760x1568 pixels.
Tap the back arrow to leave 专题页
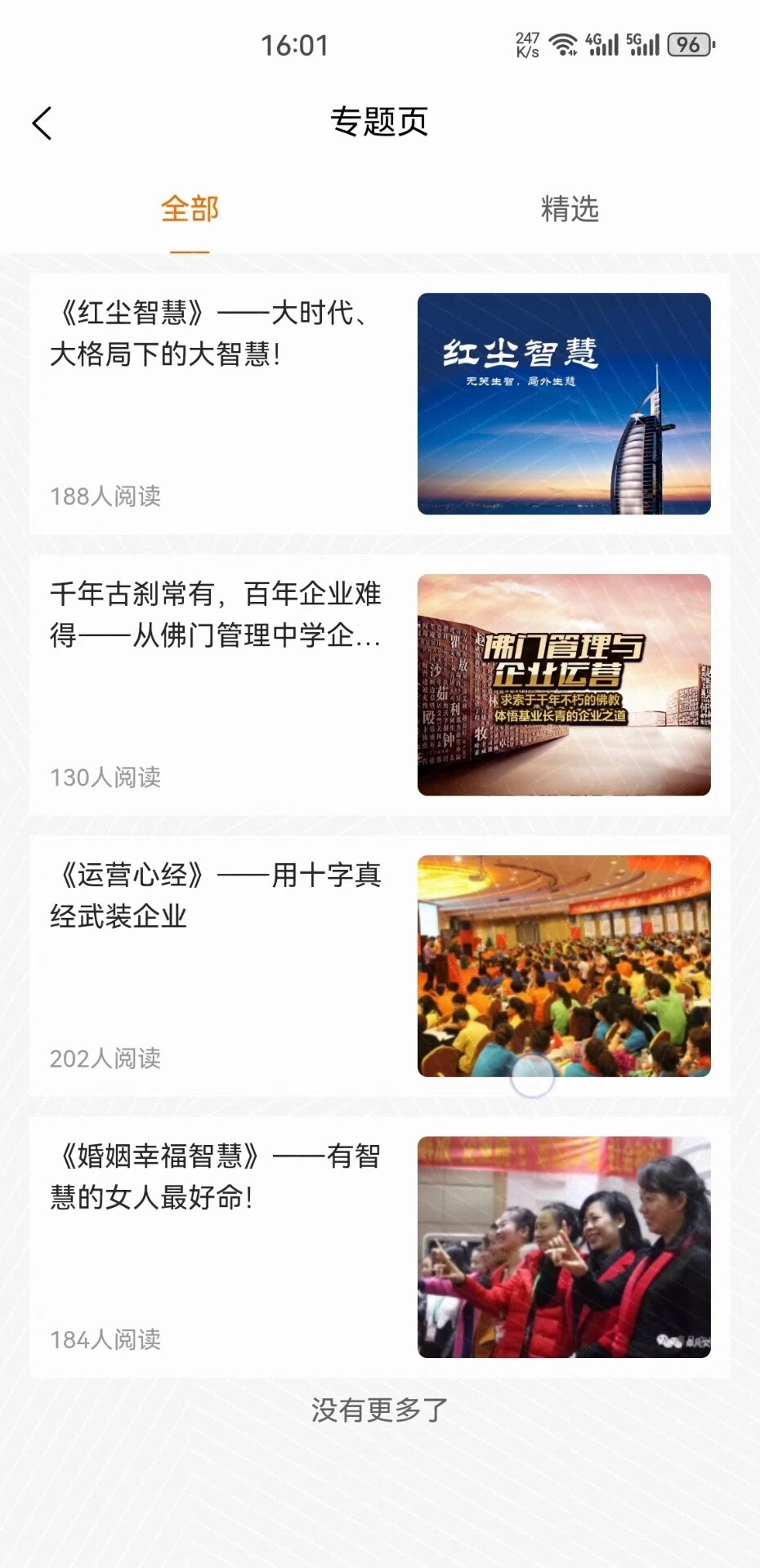(41, 122)
